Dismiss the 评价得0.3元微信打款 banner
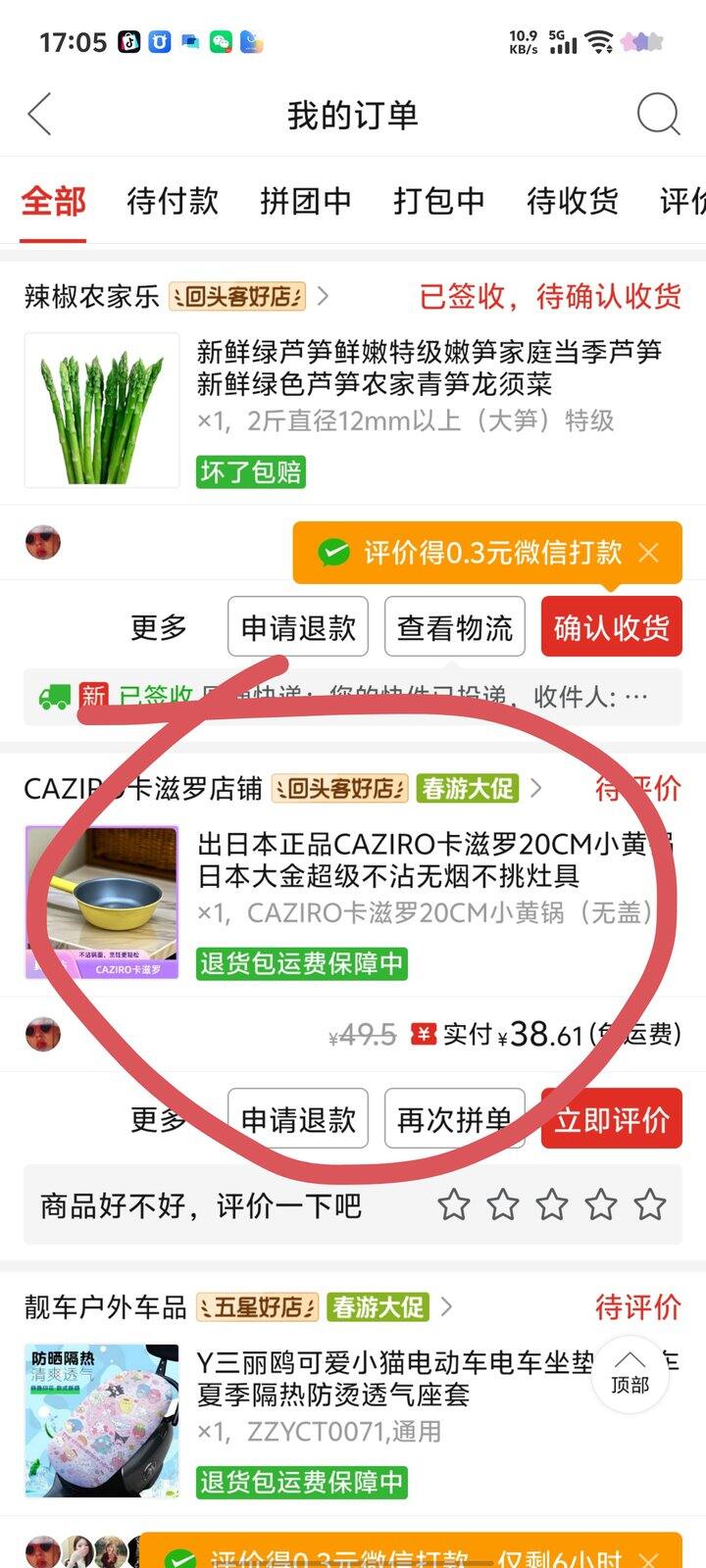 pyautogui.click(x=648, y=553)
